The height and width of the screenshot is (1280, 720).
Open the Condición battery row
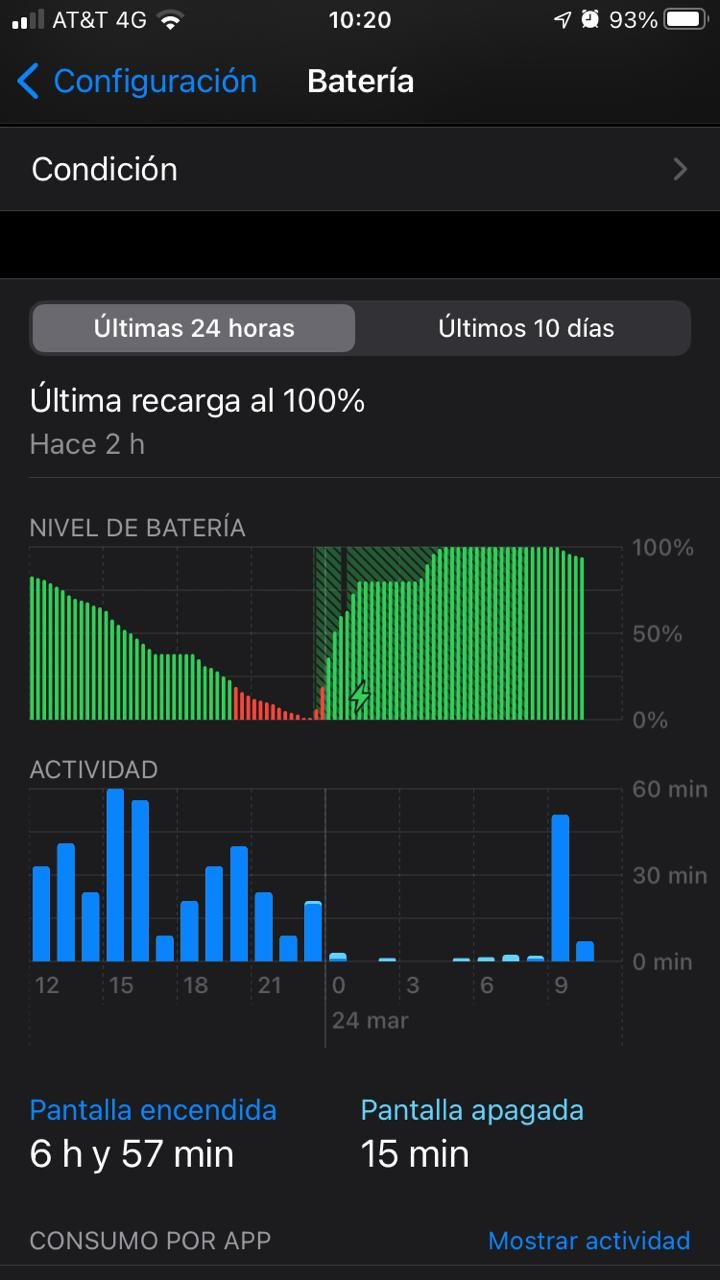(360, 169)
